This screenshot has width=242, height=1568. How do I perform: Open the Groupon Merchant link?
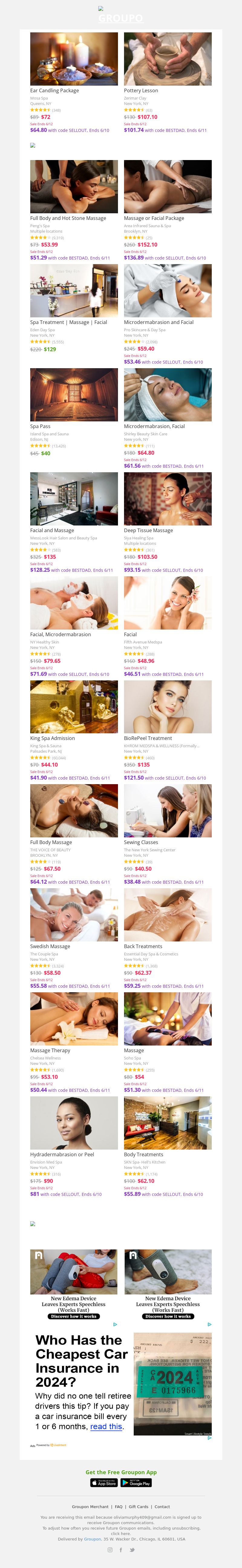point(90,1507)
